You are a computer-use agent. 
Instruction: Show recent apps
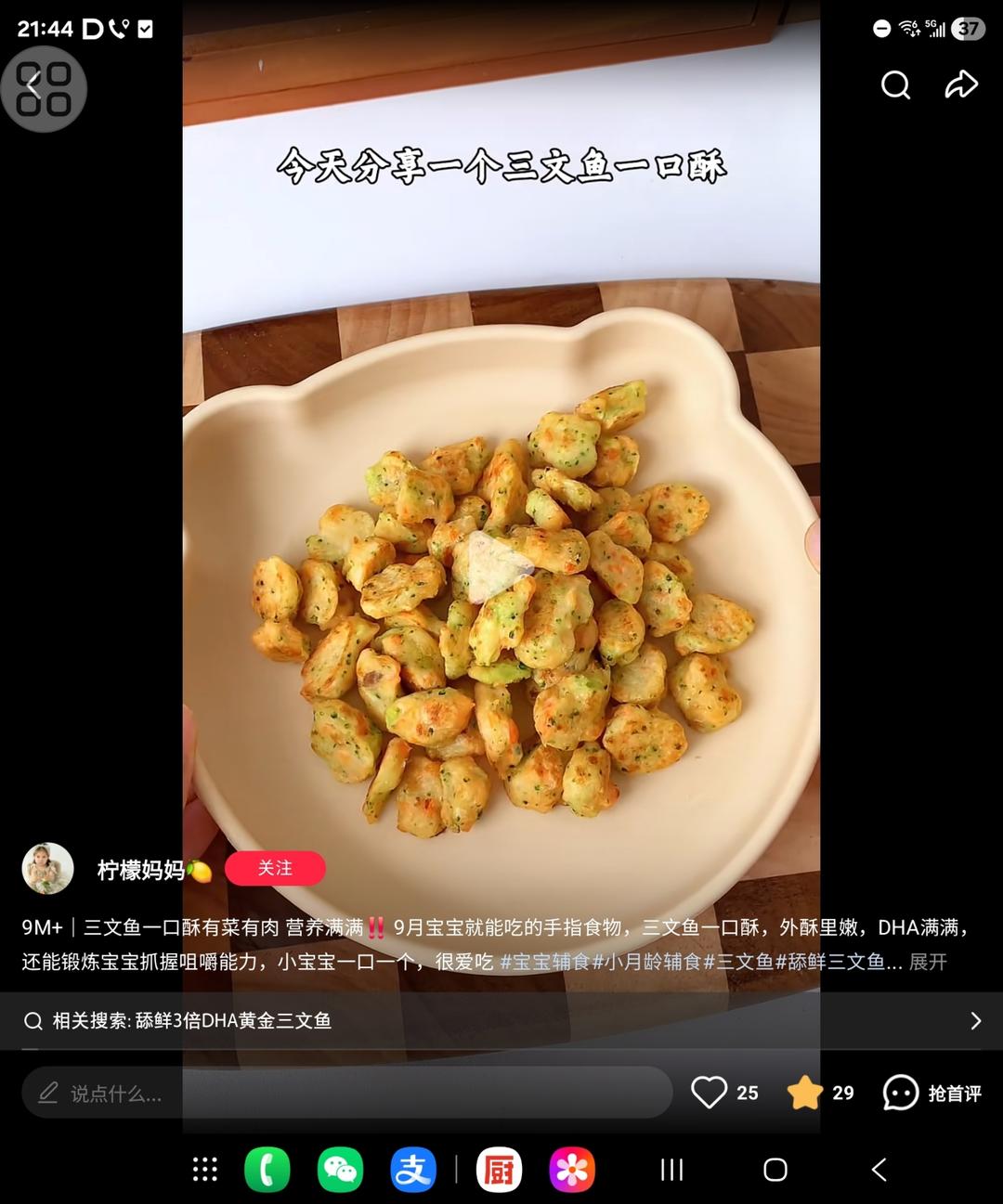tap(671, 1170)
